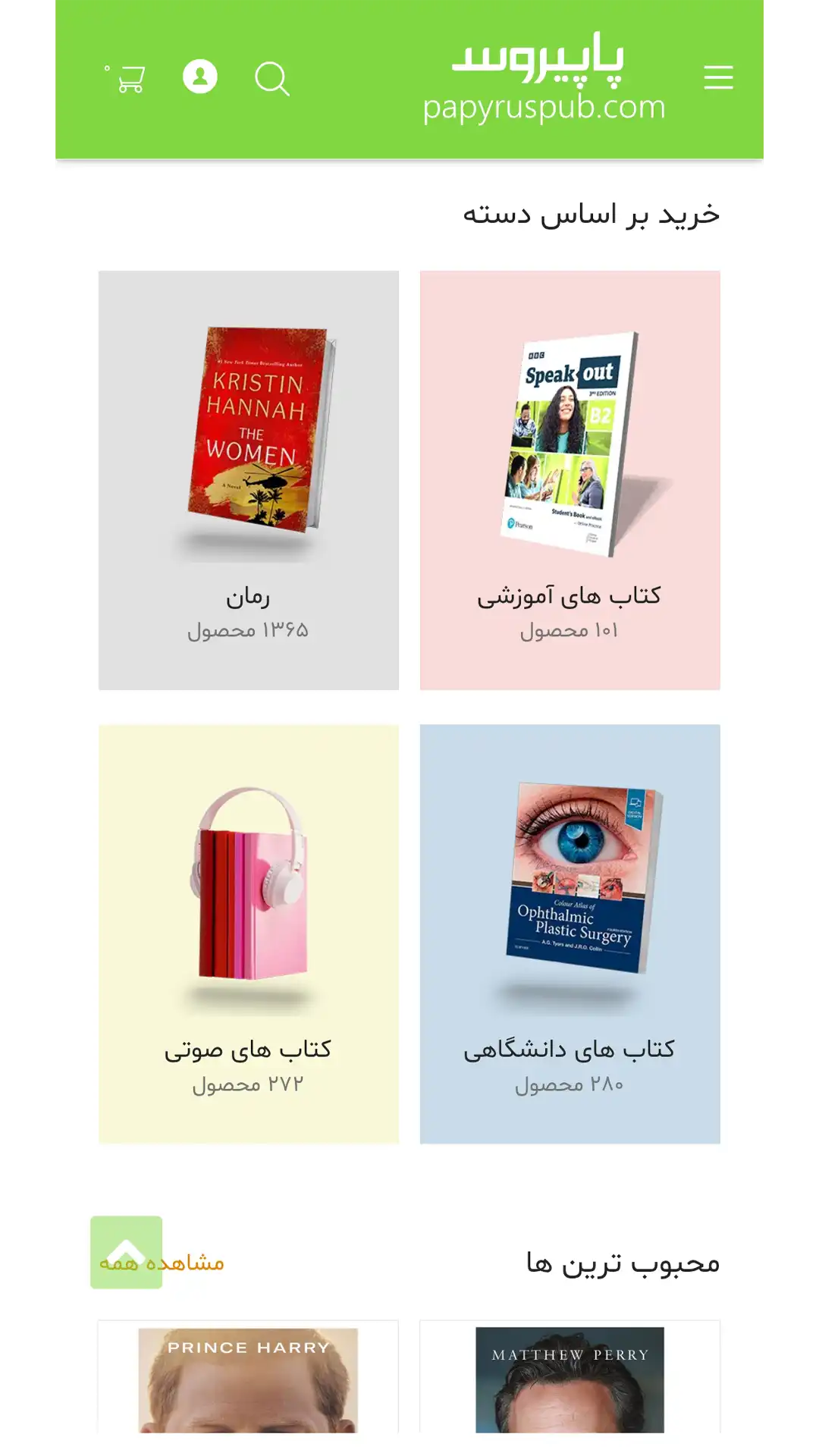The image size is (819, 1456).
Task: View the کتاب های دانشگاهی category
Action: pos(570,934)
